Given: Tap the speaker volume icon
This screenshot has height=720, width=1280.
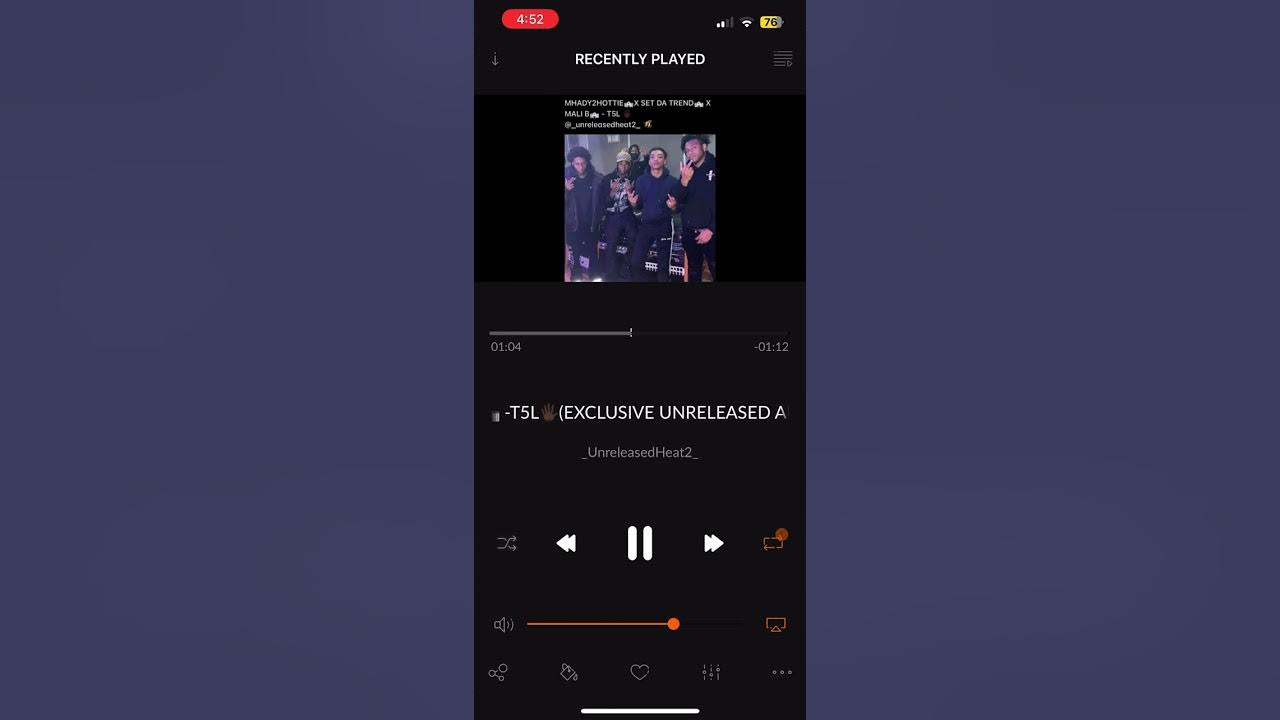Looking at the screenshot, I should [503, 625].
